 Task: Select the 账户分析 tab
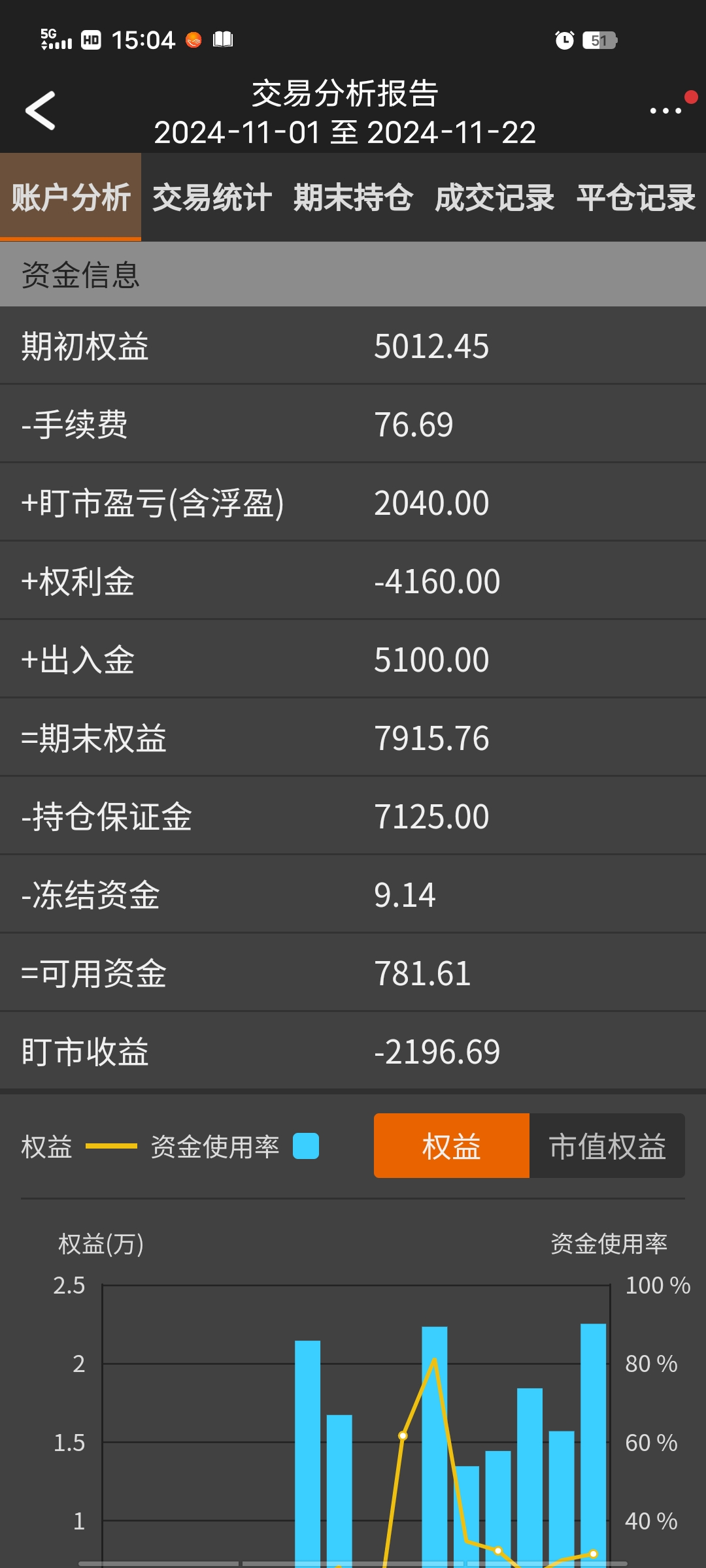tap(71, 197)
